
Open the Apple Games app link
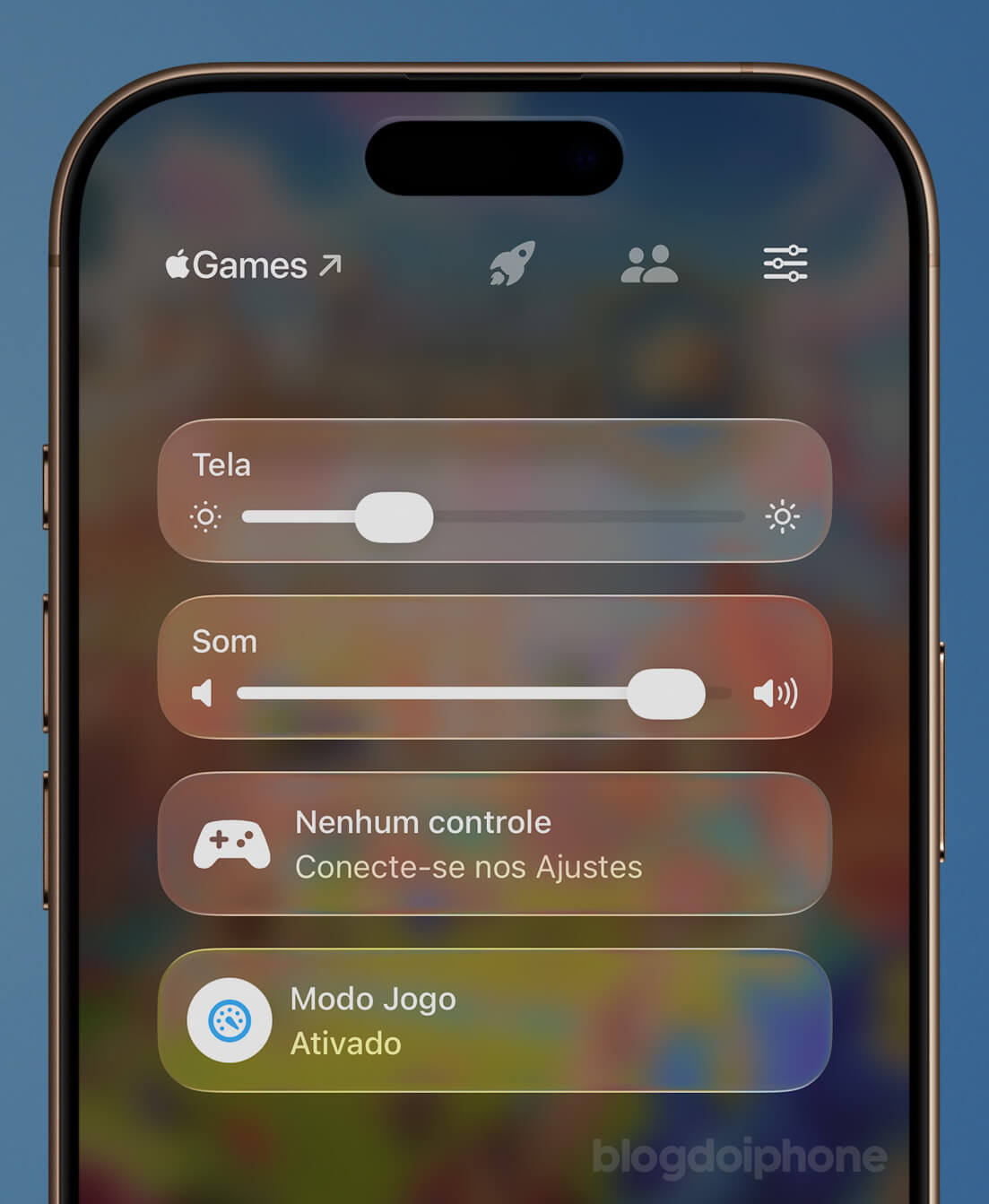click(254, 265)
